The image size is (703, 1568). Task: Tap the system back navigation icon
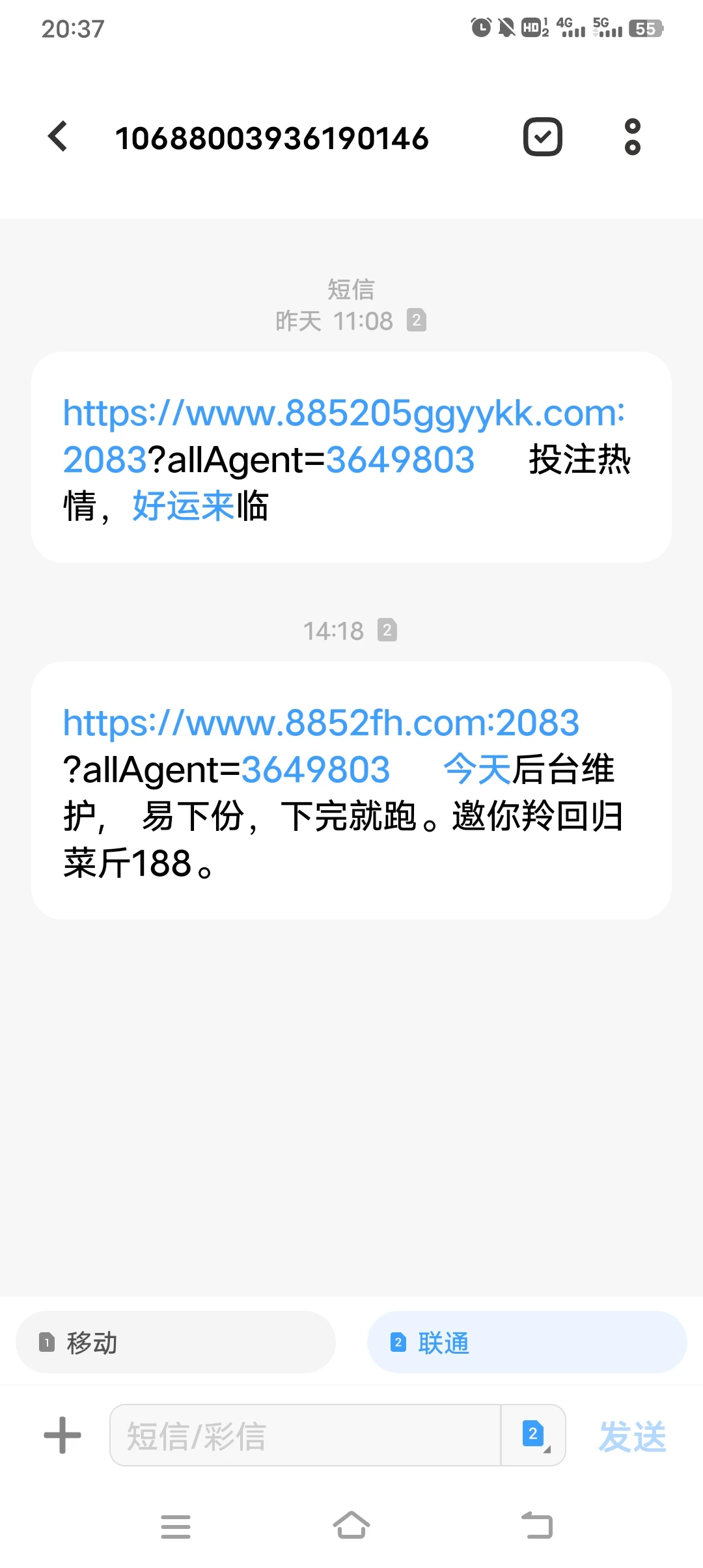(535, 1527)
